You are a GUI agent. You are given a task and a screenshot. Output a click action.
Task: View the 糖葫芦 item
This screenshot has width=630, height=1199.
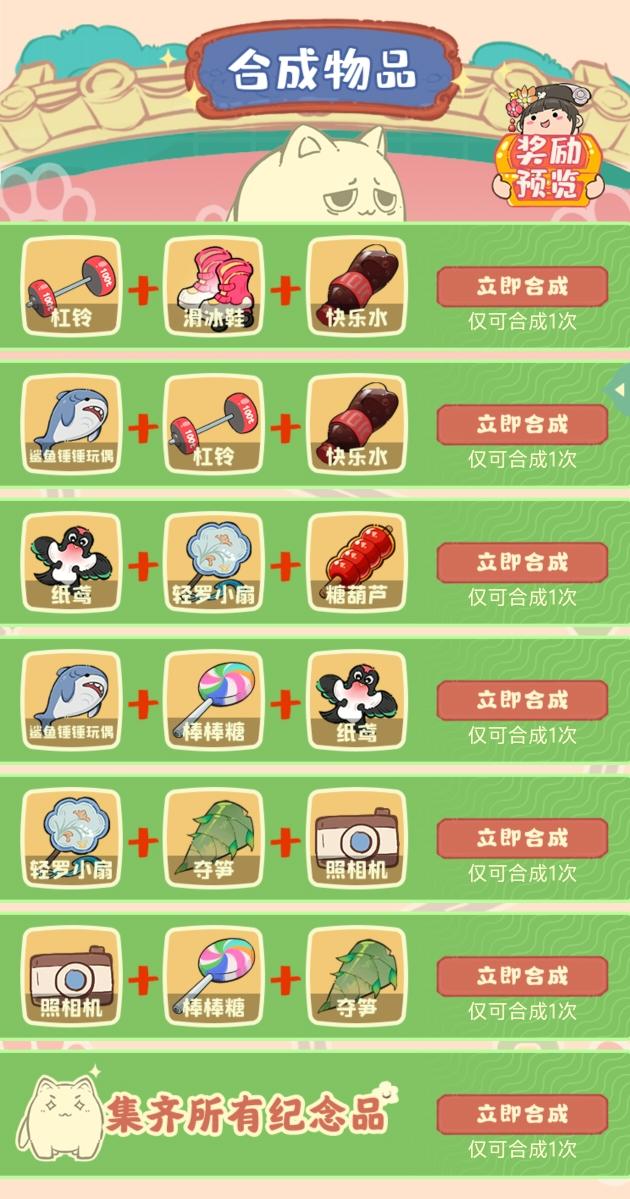click(357, 562)
